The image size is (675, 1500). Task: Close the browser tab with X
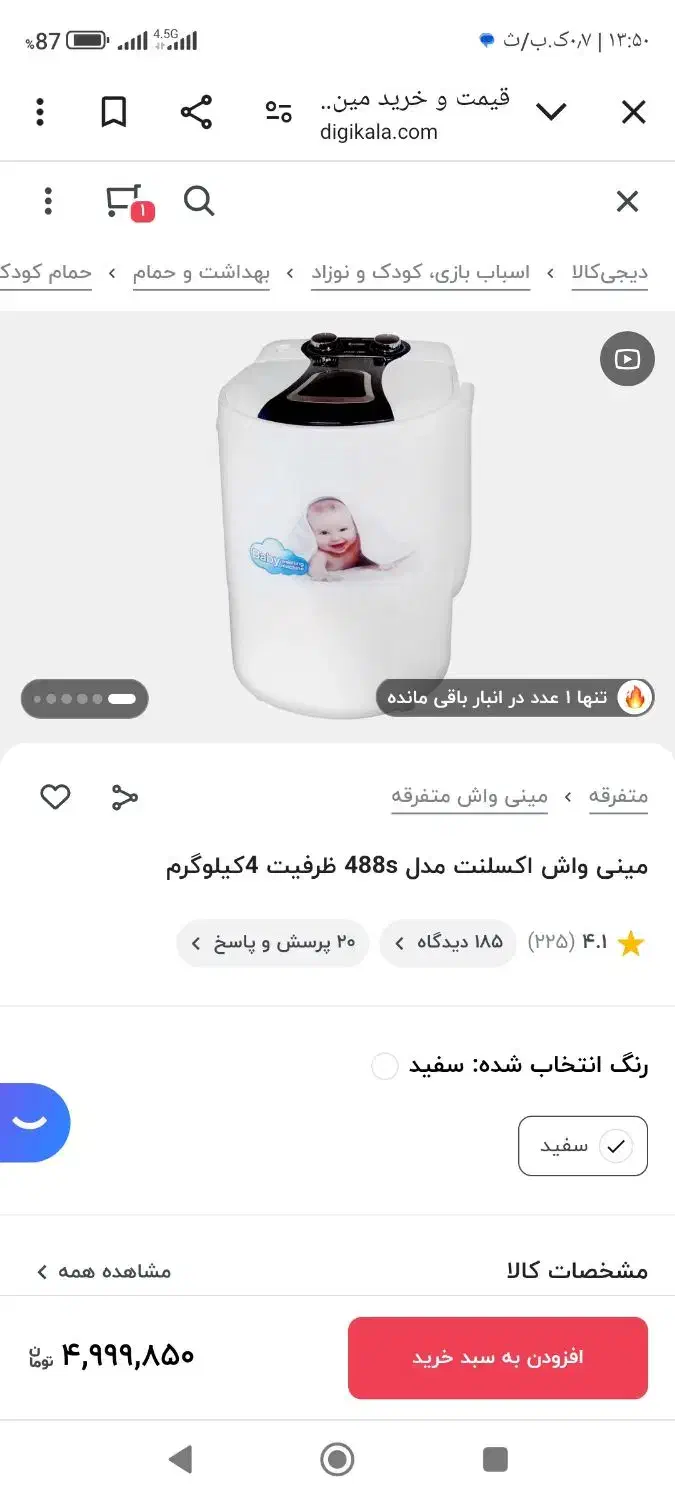pos(634,113)
